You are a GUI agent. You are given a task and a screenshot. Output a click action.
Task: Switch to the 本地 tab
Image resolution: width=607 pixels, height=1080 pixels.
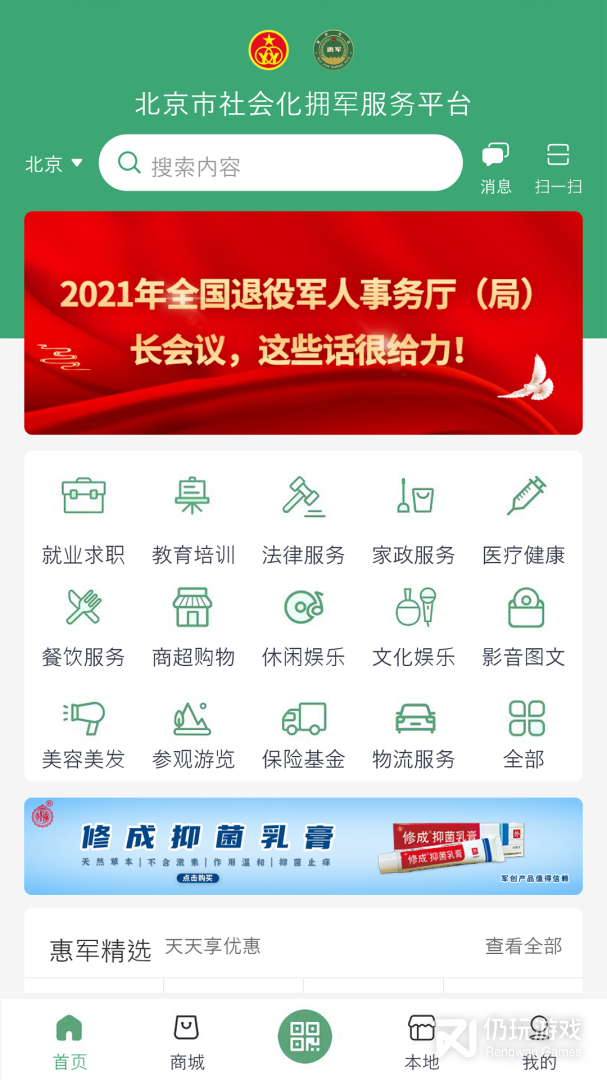pyautogui.click(x=421, y=1040)
